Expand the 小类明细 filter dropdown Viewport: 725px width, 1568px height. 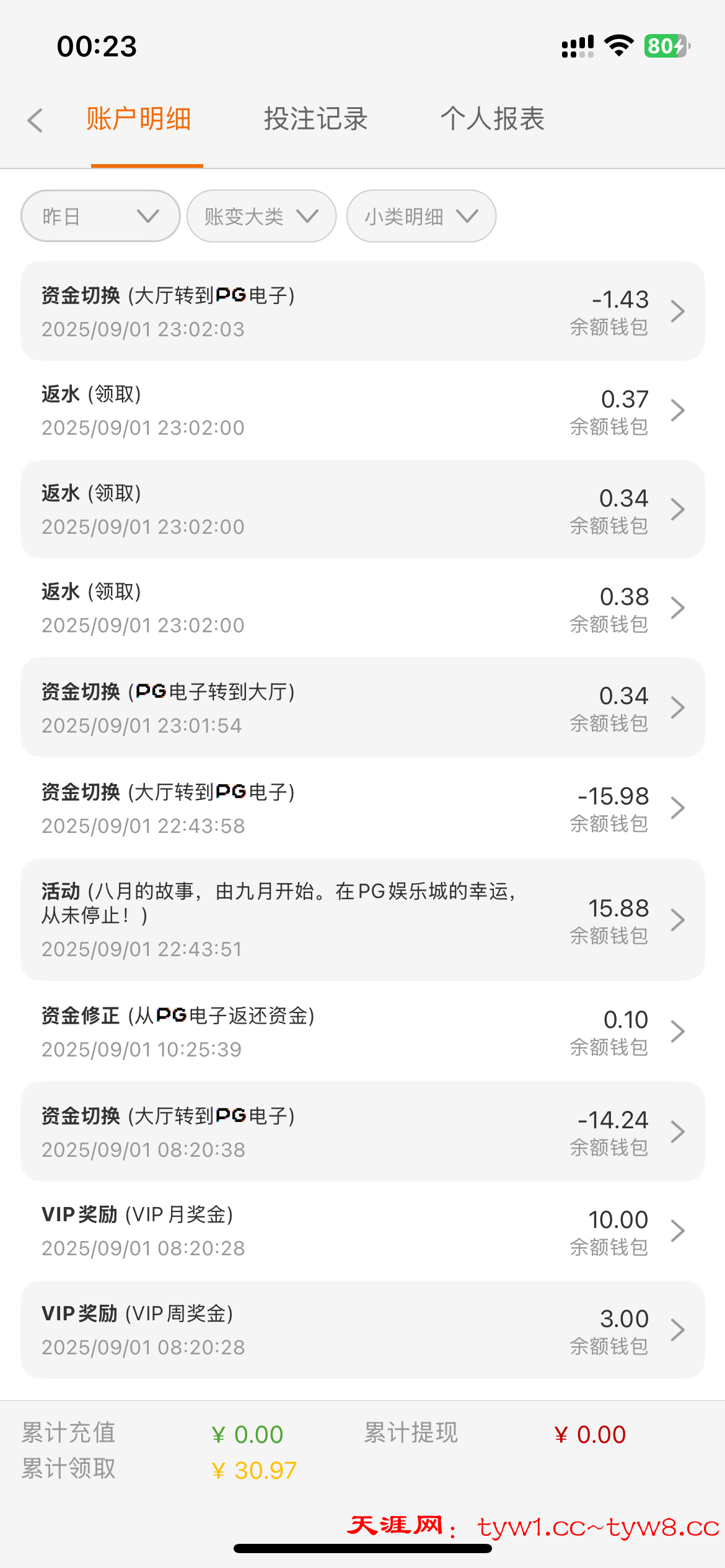point(421,216)
